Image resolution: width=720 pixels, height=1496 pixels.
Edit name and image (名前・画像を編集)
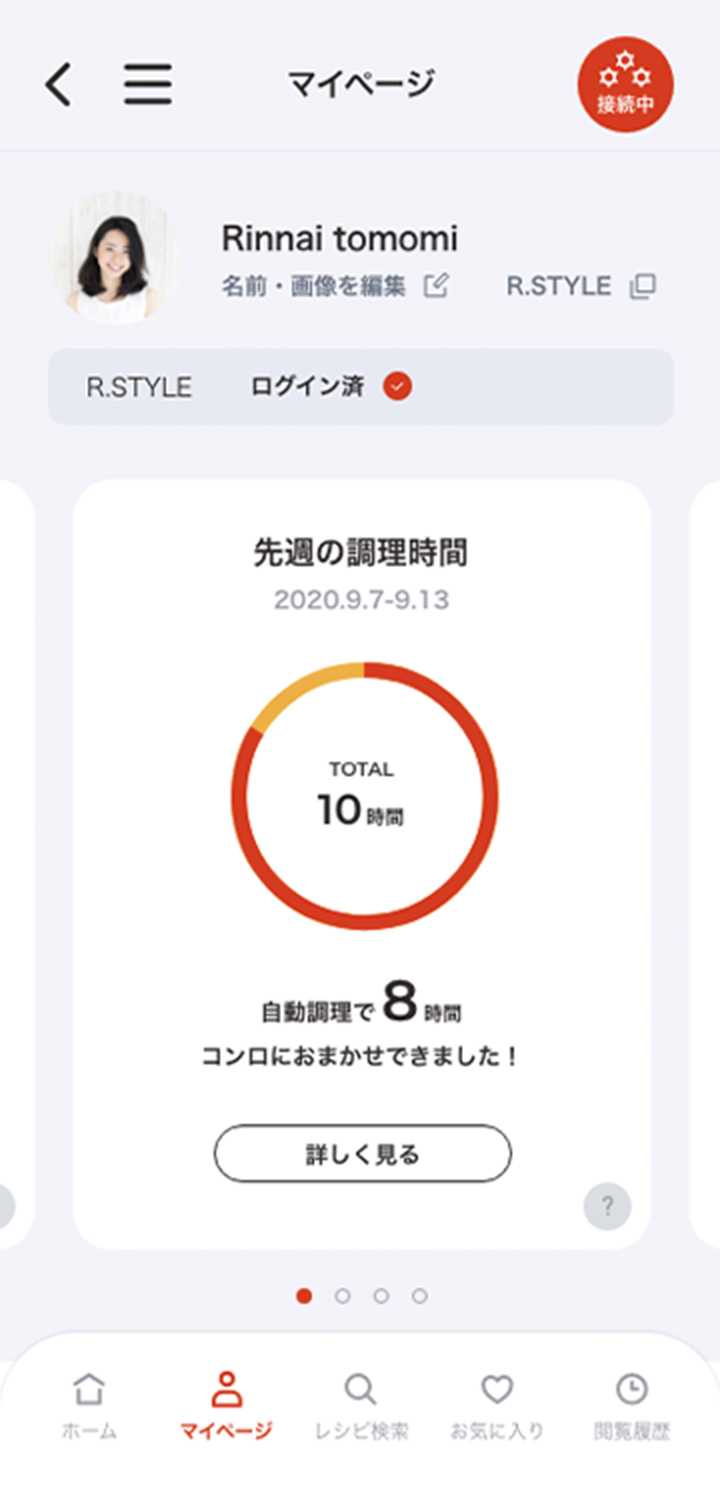point(334,287)
